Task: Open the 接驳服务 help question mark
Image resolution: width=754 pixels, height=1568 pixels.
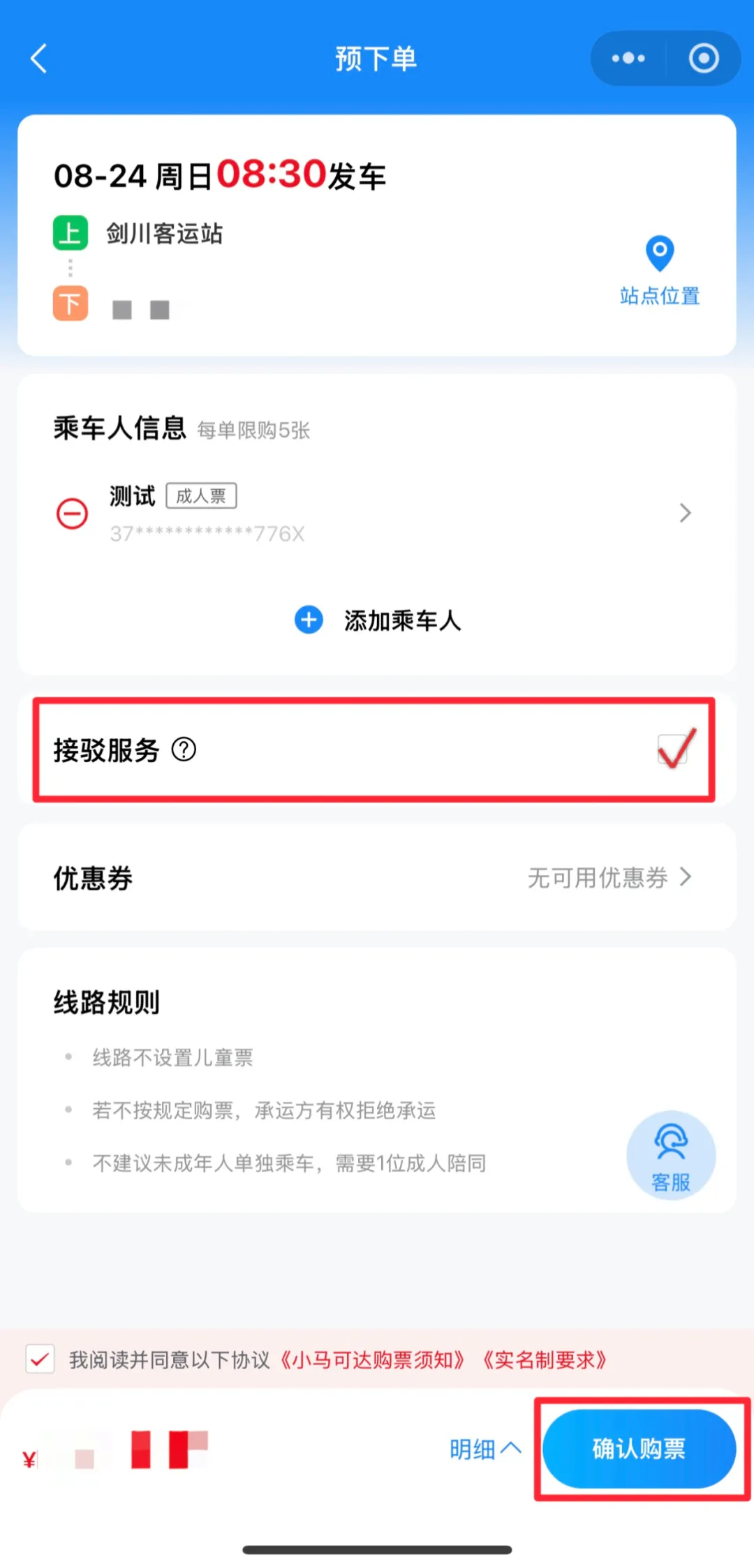Action: (184, 749)
